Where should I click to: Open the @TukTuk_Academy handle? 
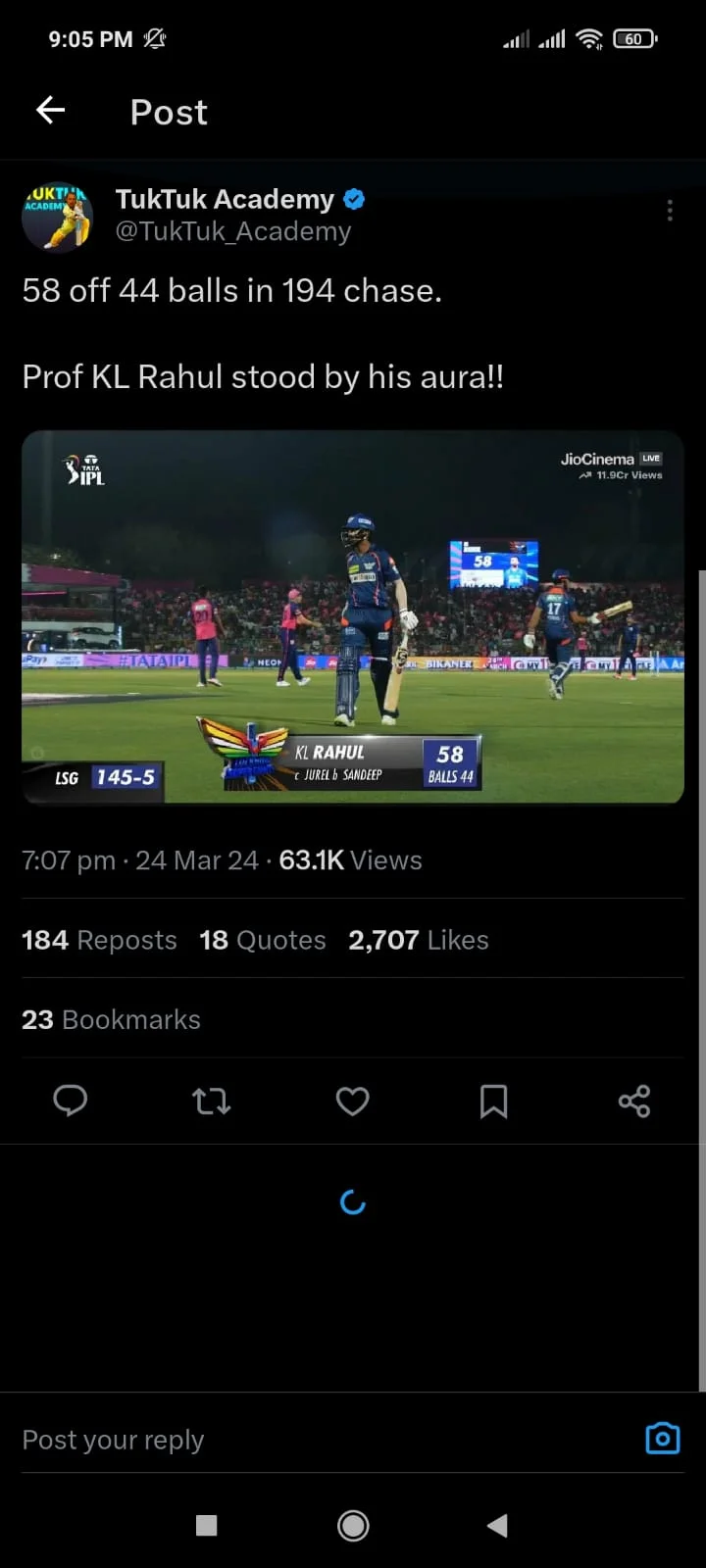coord(233,231)
